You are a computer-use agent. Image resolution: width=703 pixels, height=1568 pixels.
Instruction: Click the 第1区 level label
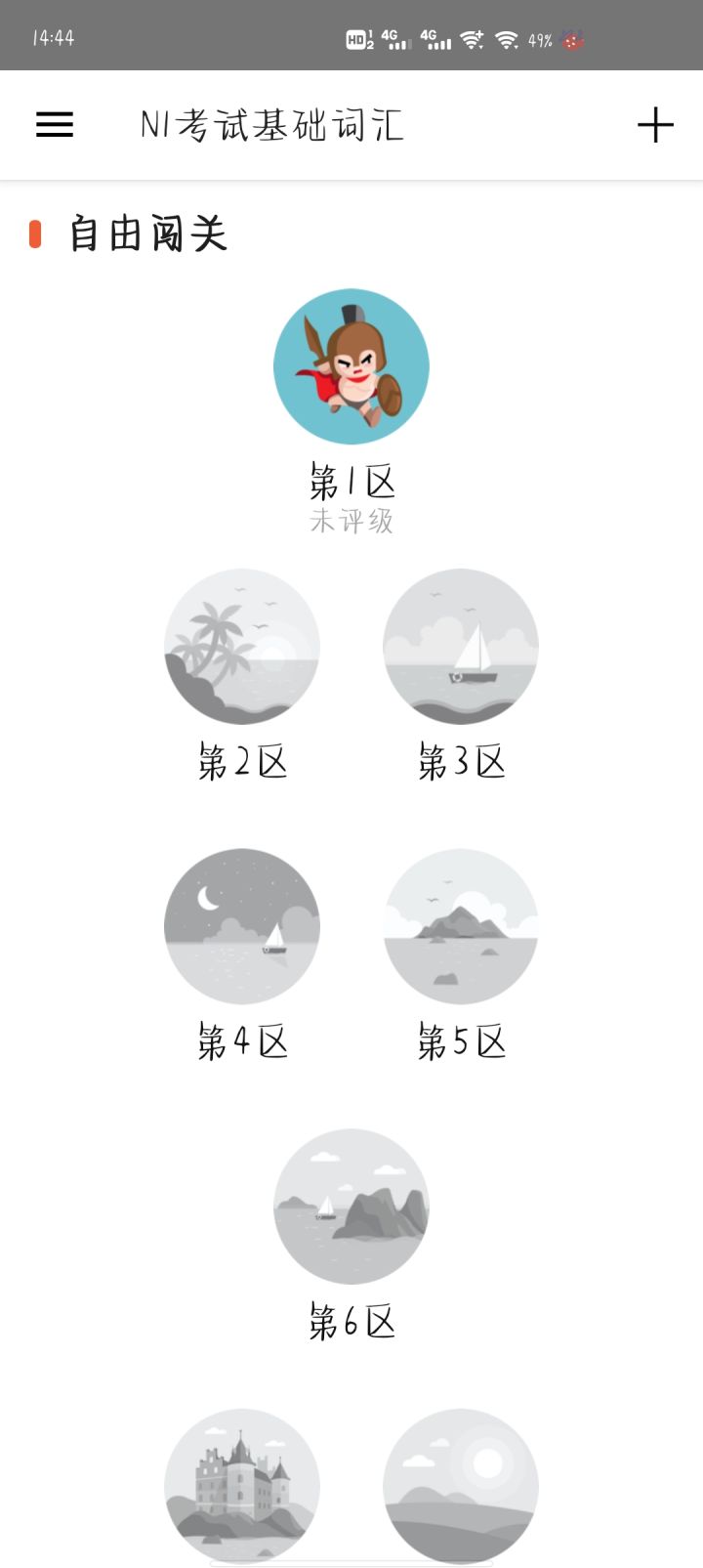click(x=351, y=481)
